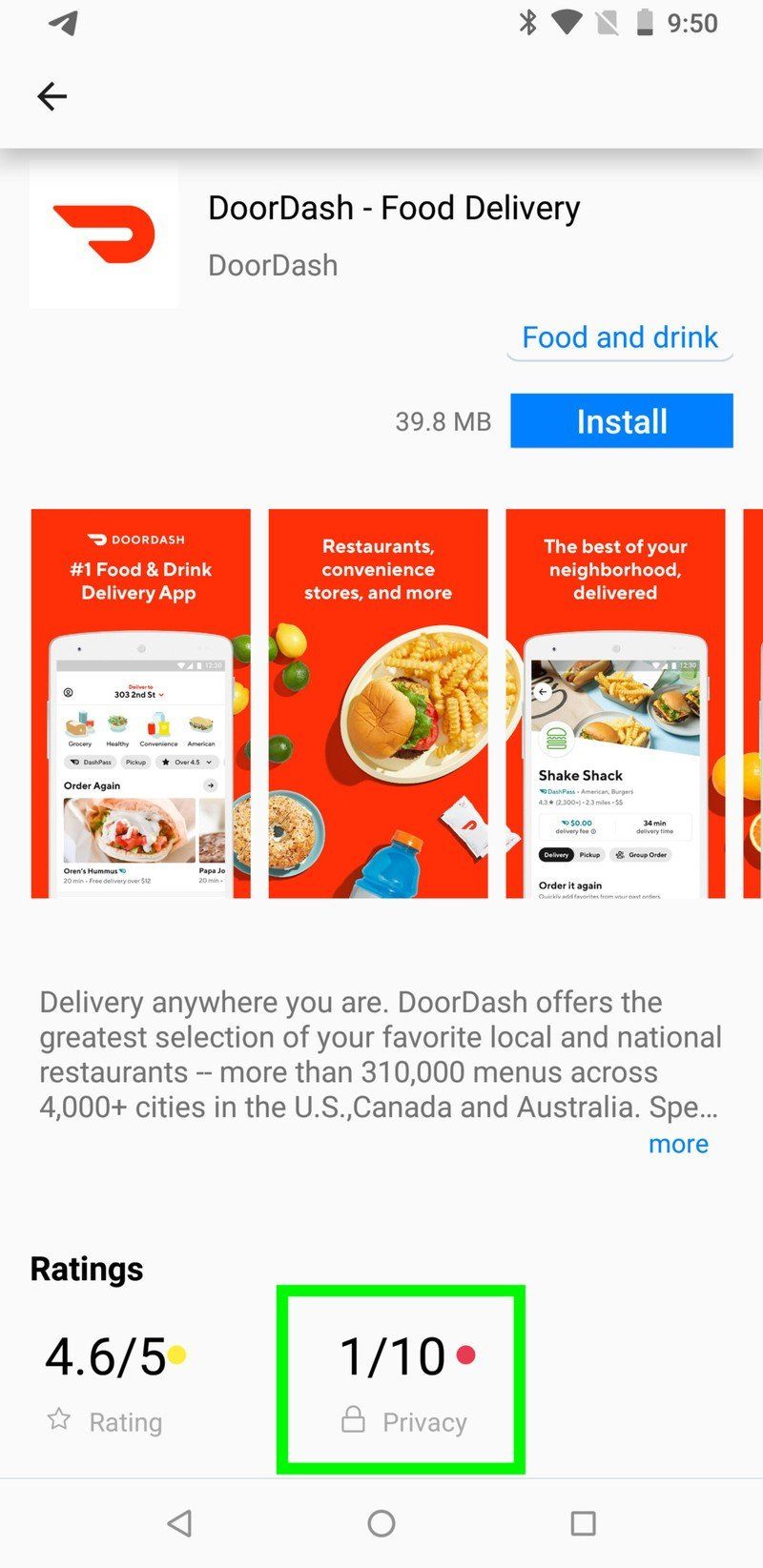Tap the system home button
Screen dimensions: 763x1568
tap(381, 1523)
